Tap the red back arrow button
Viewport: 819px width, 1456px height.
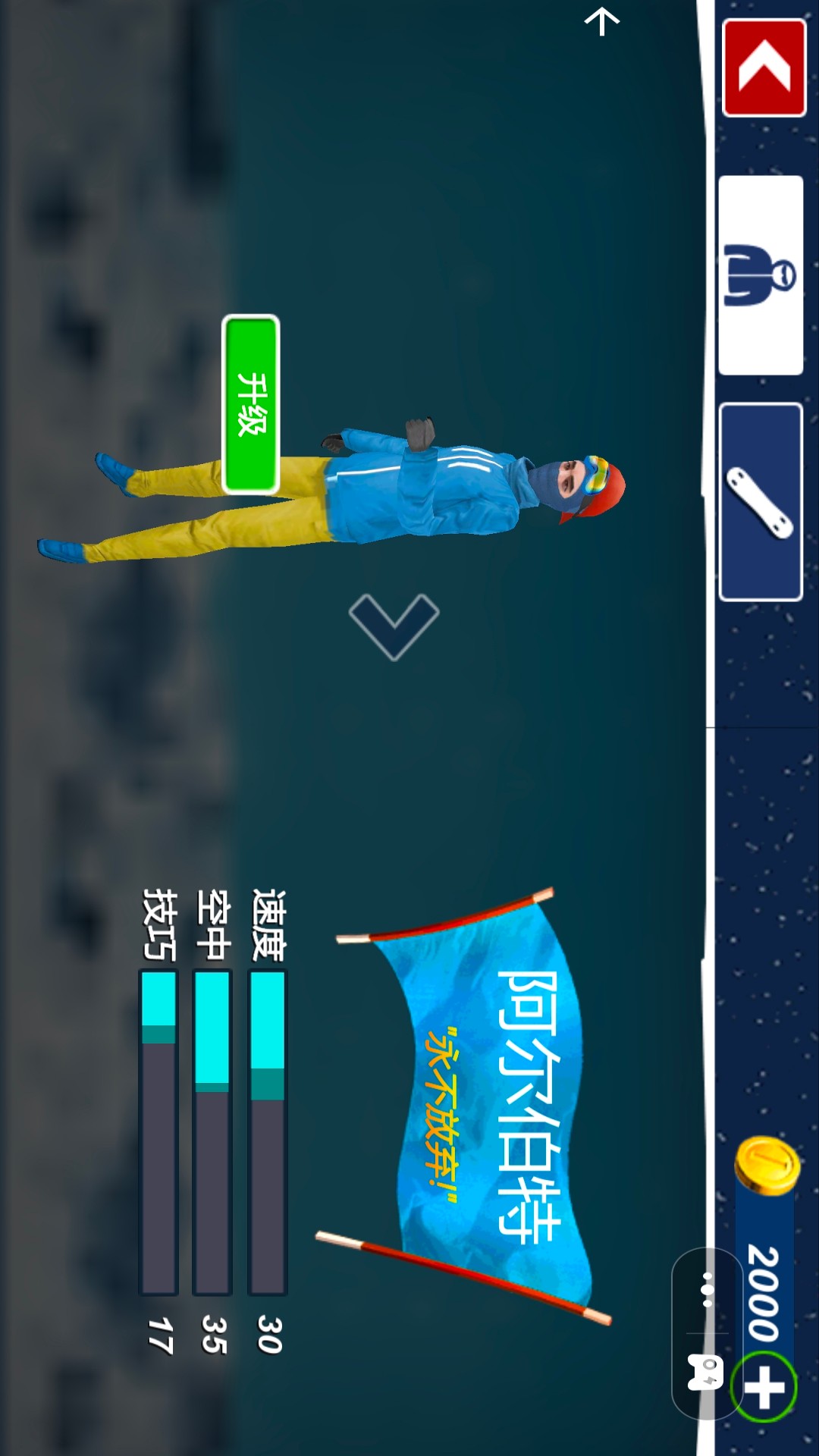[764, 67]
